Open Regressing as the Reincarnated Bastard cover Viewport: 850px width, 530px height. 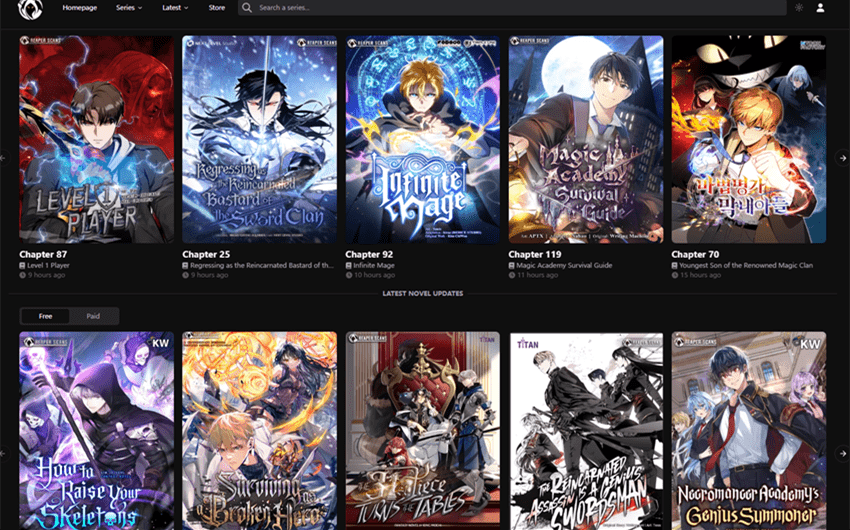click(259, 140)
